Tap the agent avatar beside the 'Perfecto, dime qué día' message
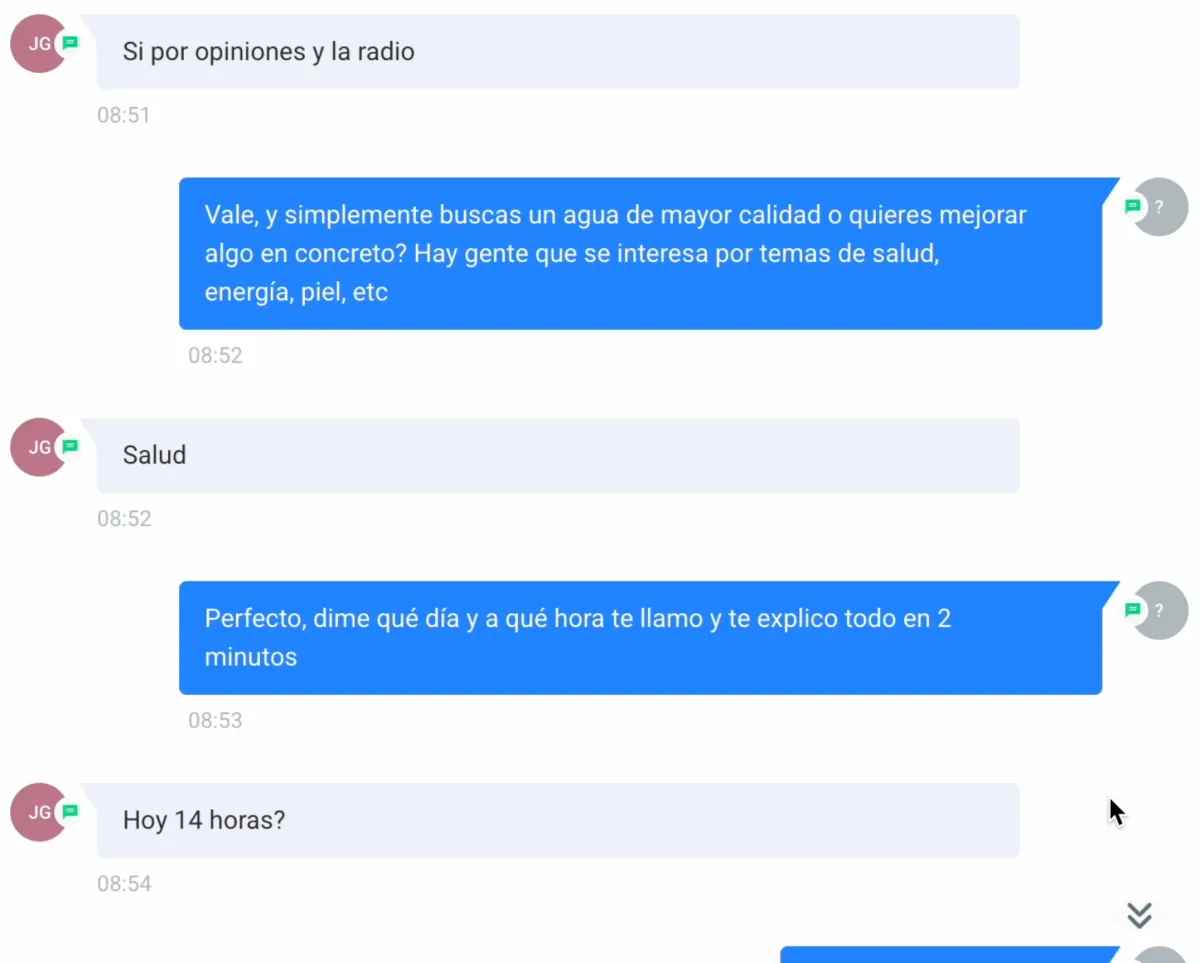 pos(1159,611)
